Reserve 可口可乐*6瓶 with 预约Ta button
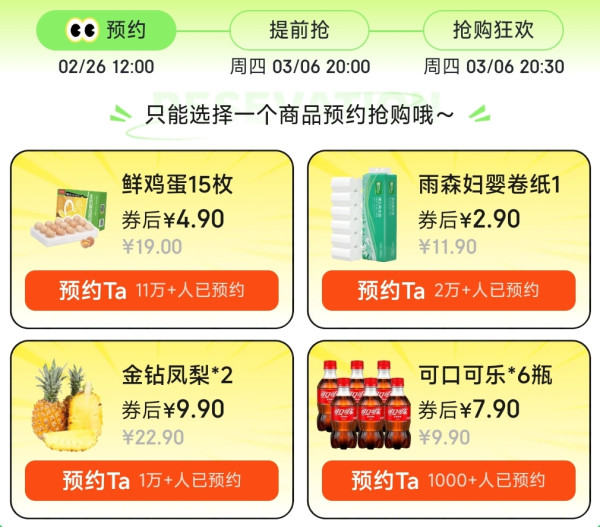 point(448,480)
